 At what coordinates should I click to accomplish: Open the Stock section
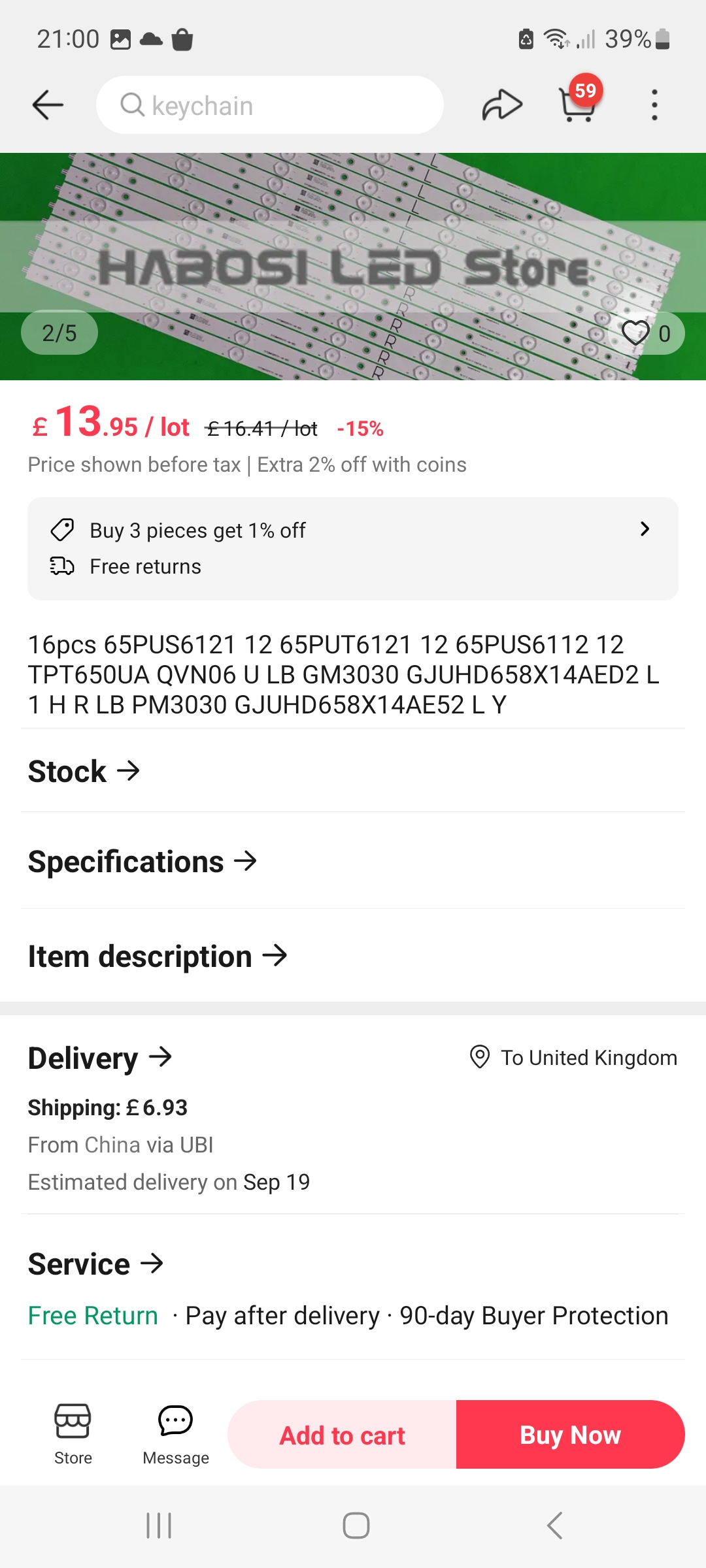click(x=84, y=771)
